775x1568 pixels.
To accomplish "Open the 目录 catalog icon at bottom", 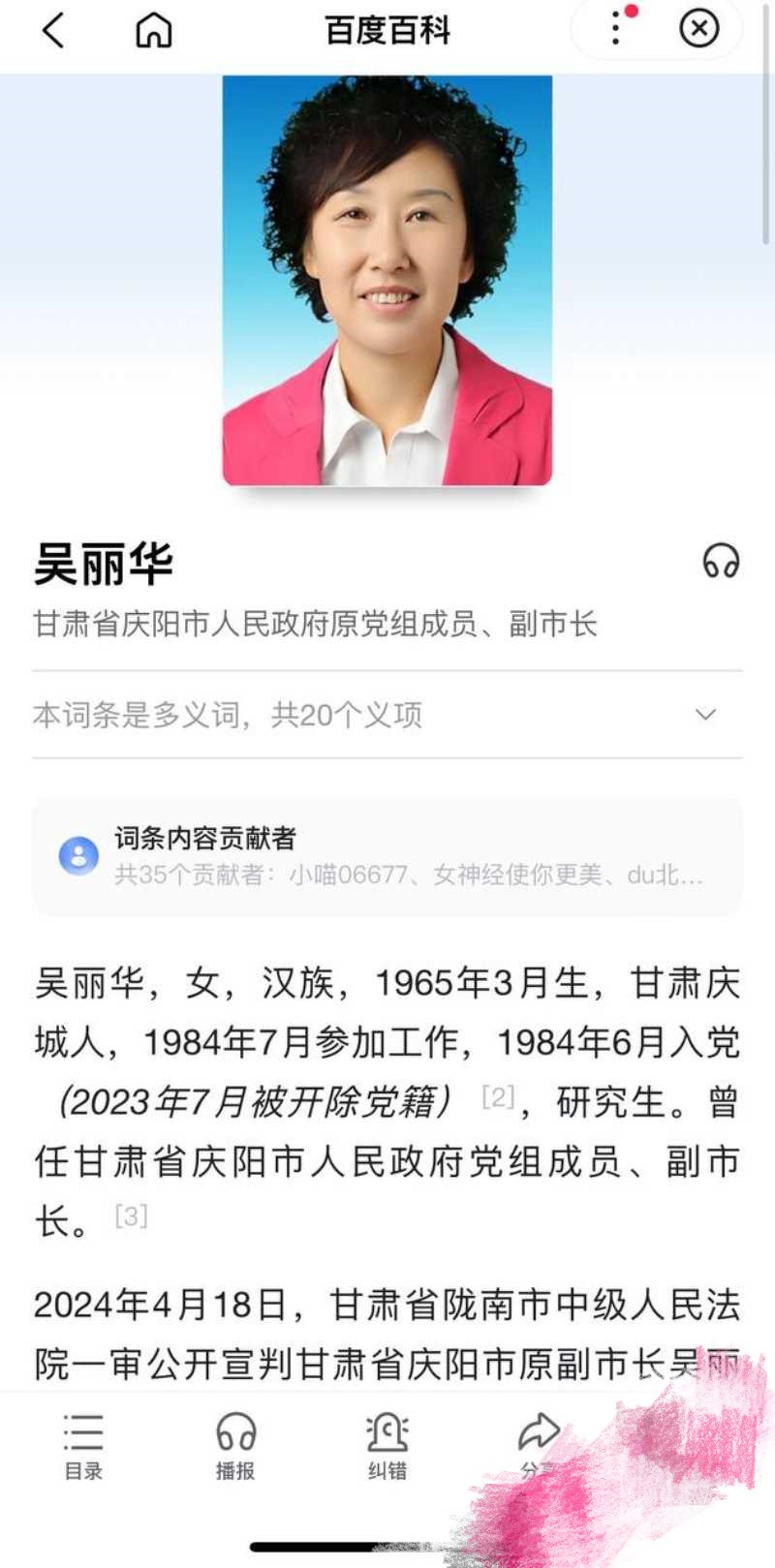I will point(82,1433).
